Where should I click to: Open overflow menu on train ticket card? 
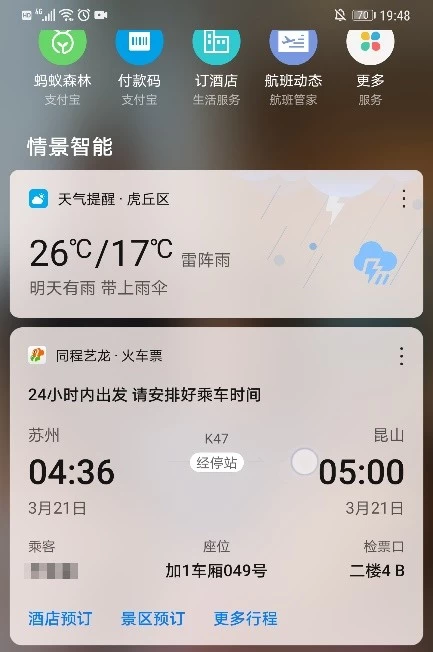[401, 356]
